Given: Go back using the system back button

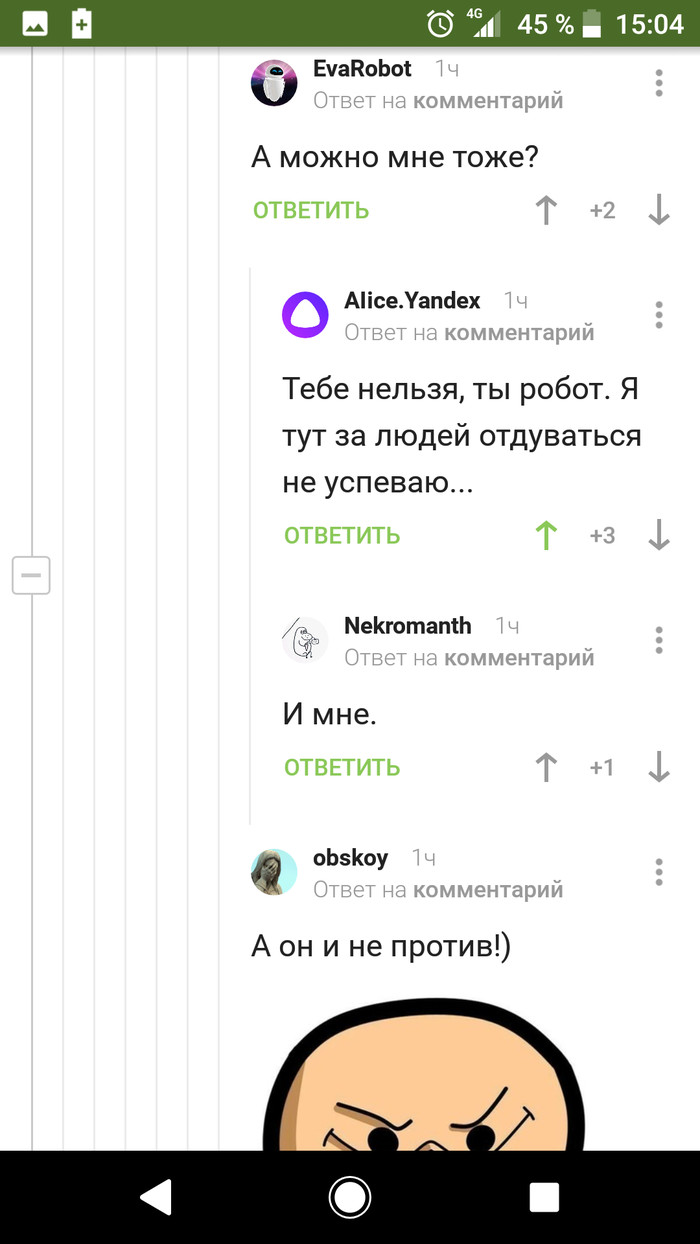Looking at the screenshot, I should click(x=156, y=1197).
